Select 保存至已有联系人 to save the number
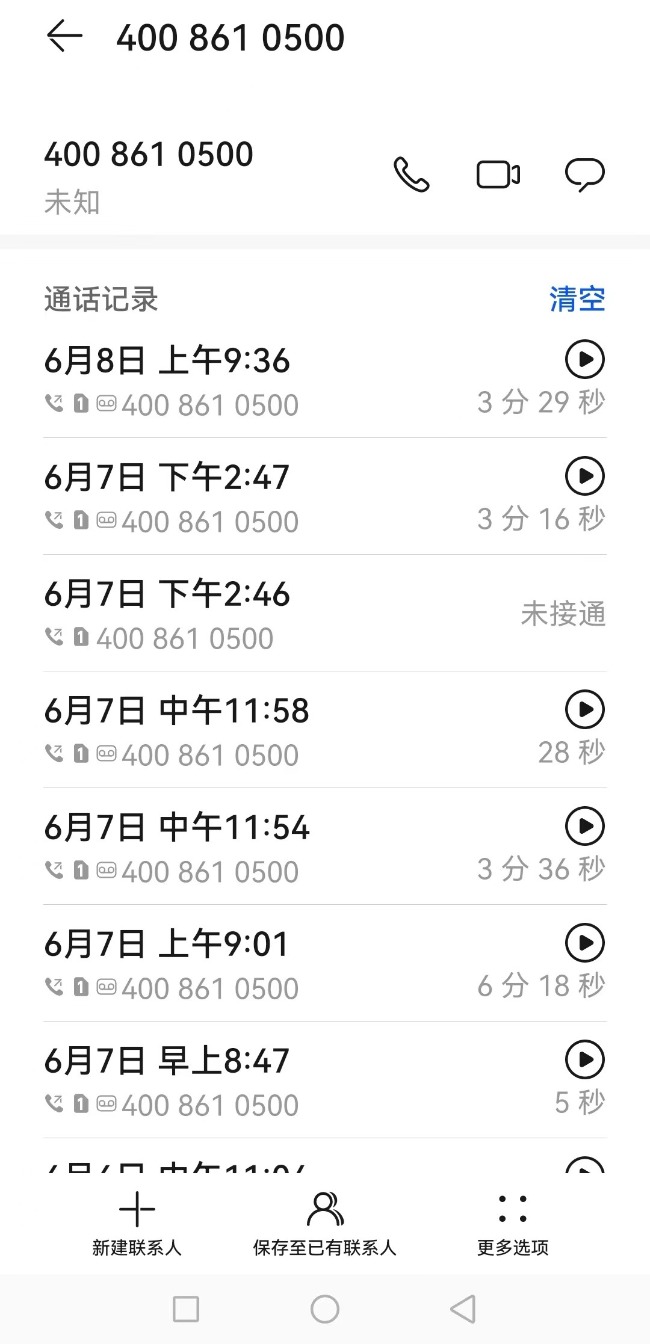 [x=325, y=1224]
